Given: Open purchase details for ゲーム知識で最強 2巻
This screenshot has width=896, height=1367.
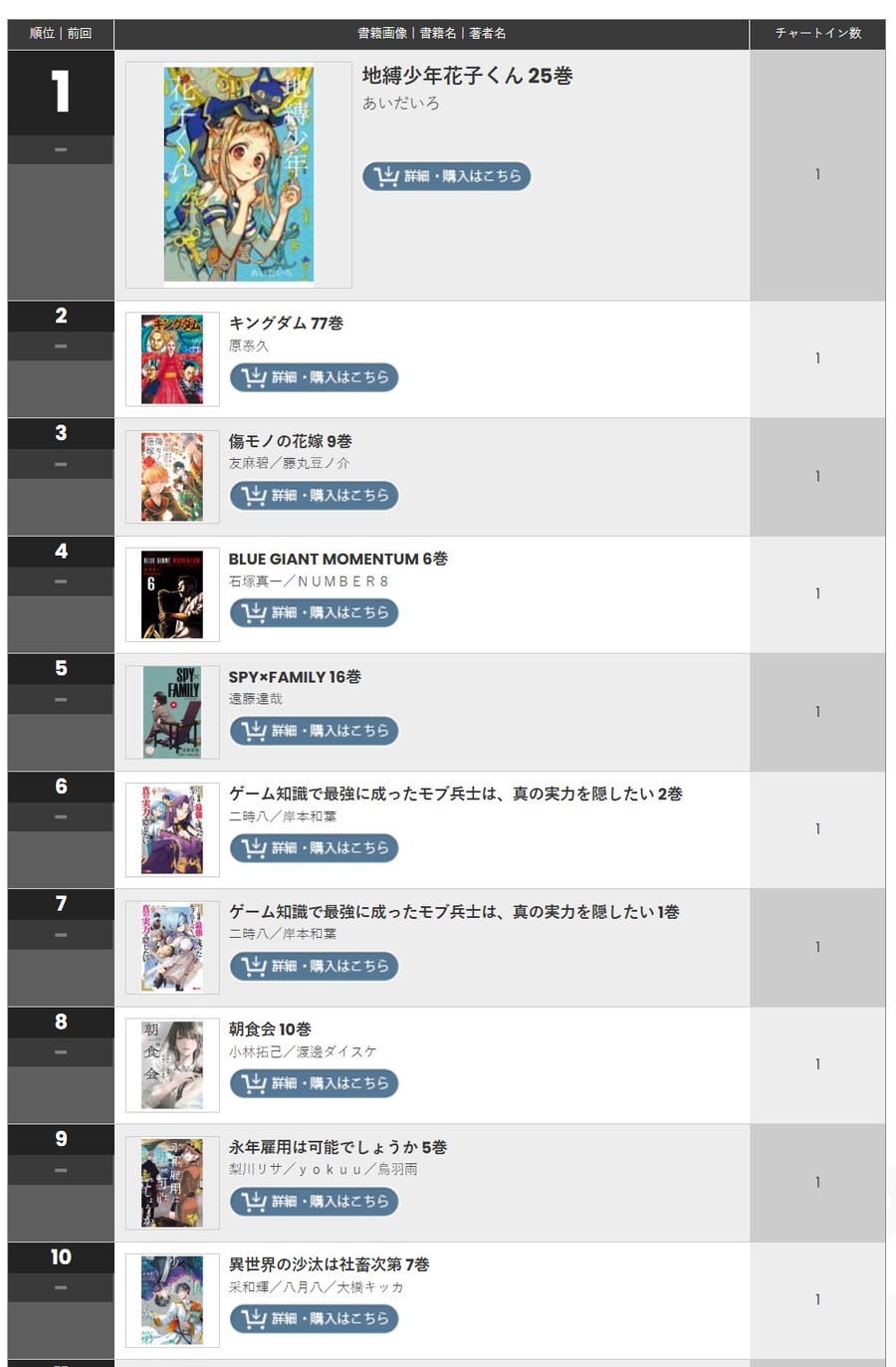Looking at the screenshot, I should 314,847.
